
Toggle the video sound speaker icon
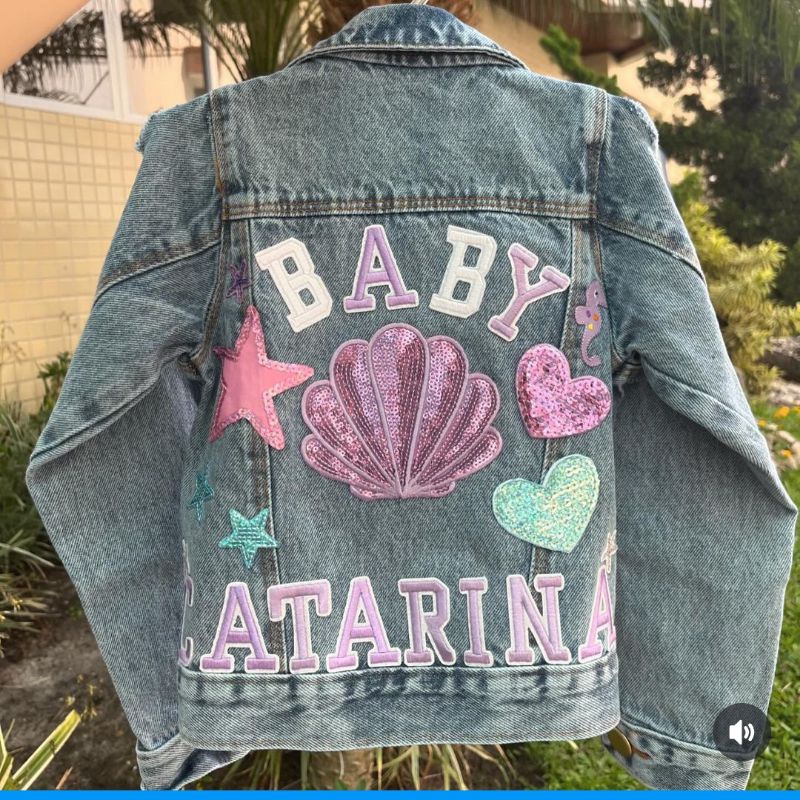pos(741,733)
